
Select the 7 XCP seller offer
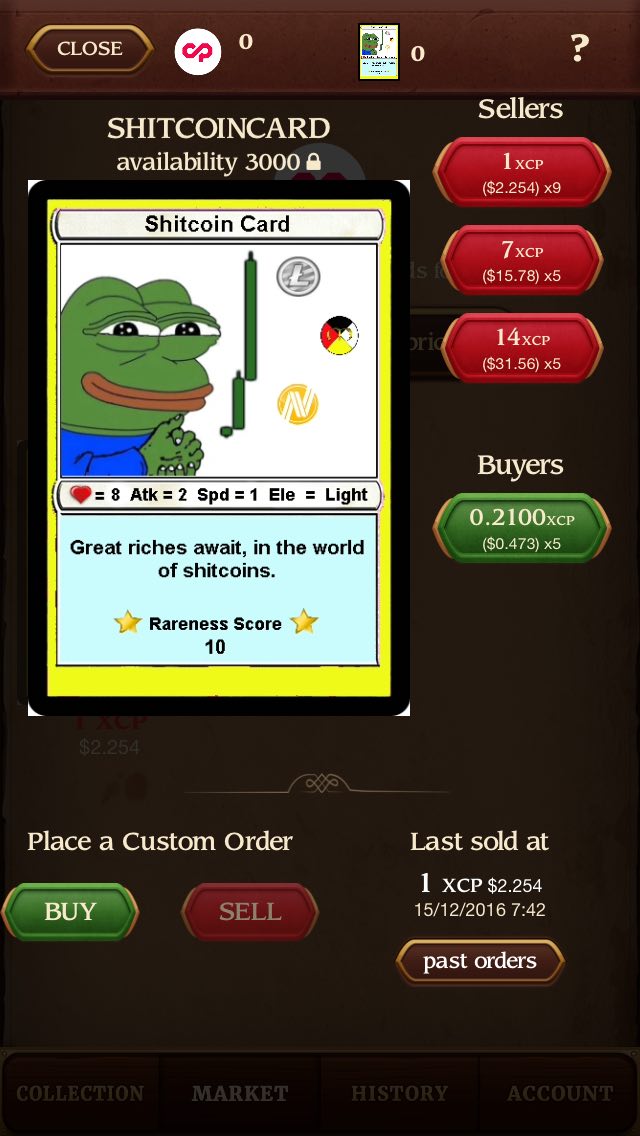[x=522, y=260]
